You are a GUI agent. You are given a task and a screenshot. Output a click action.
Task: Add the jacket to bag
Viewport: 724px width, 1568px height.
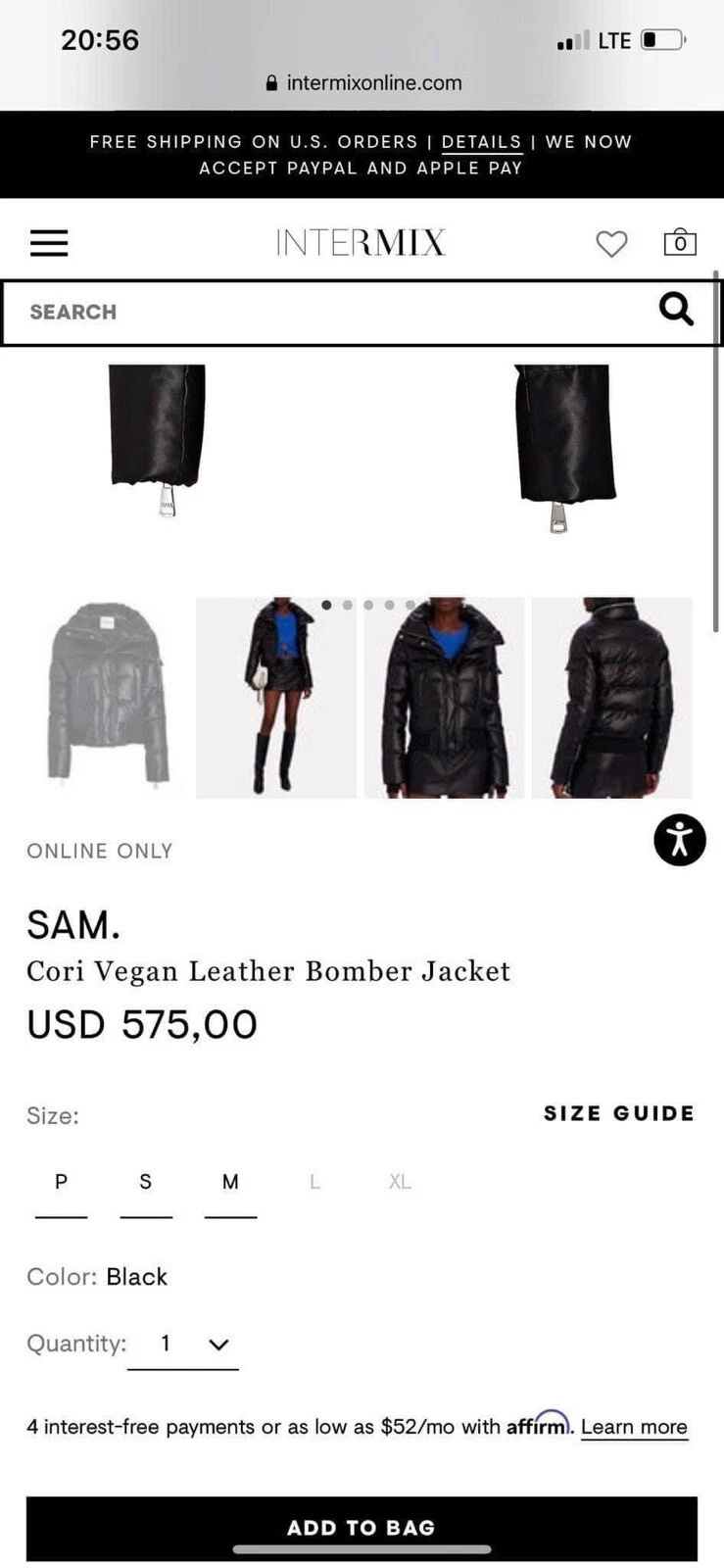coord(362,1527)
